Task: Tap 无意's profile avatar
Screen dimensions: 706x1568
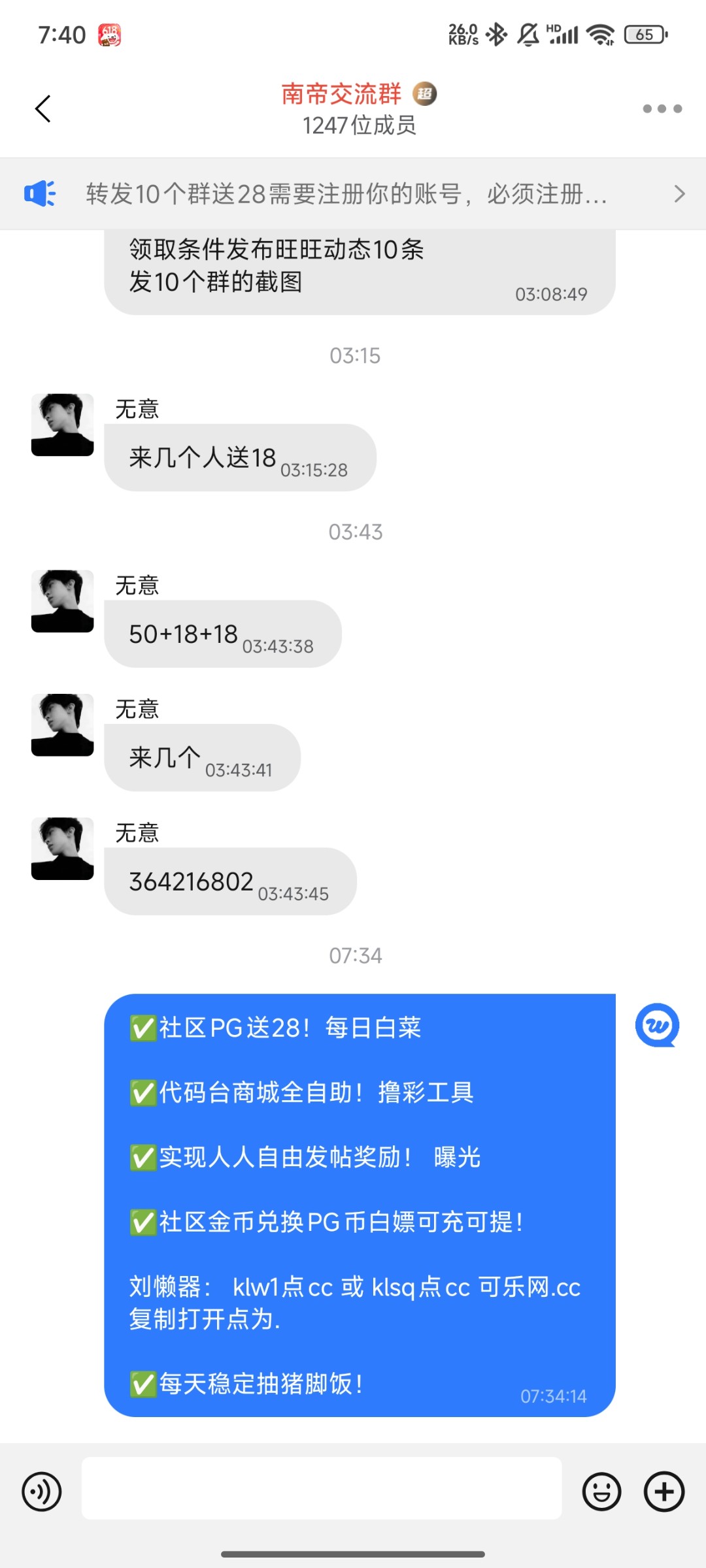Action: click(x=63, y=425)
